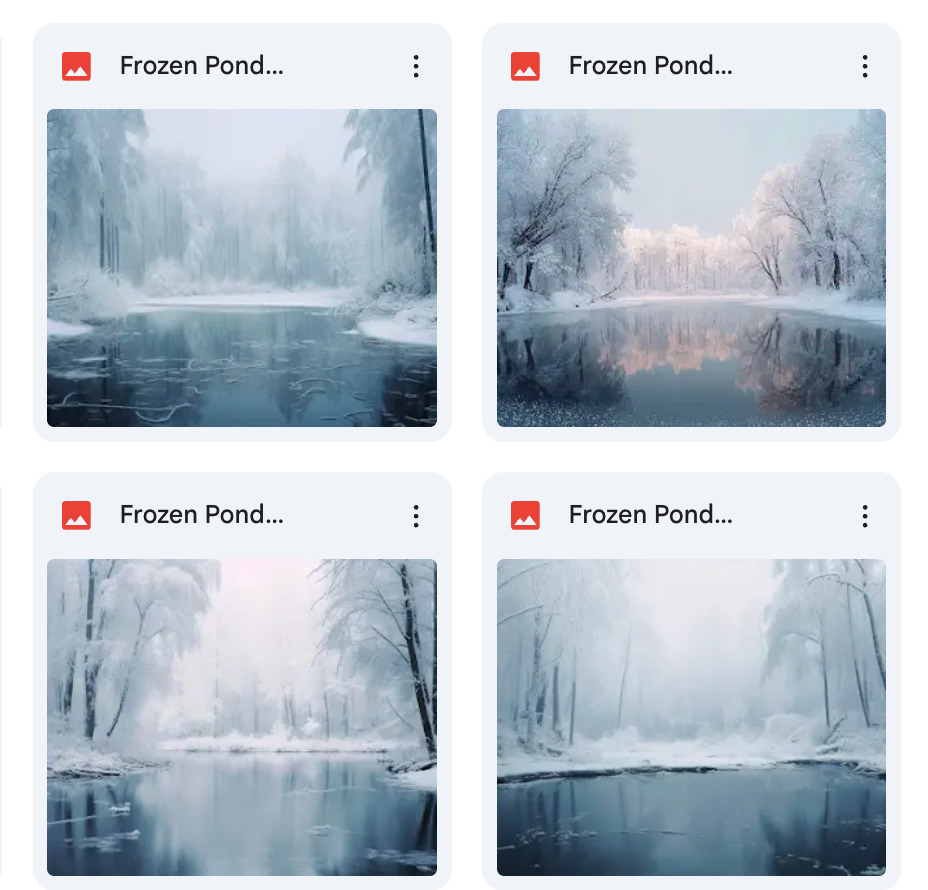This screenshot has height=890, width=928.
Task: Open the Frozen Pond image with floating ice twigs
Action: click(x=242, y=268)
